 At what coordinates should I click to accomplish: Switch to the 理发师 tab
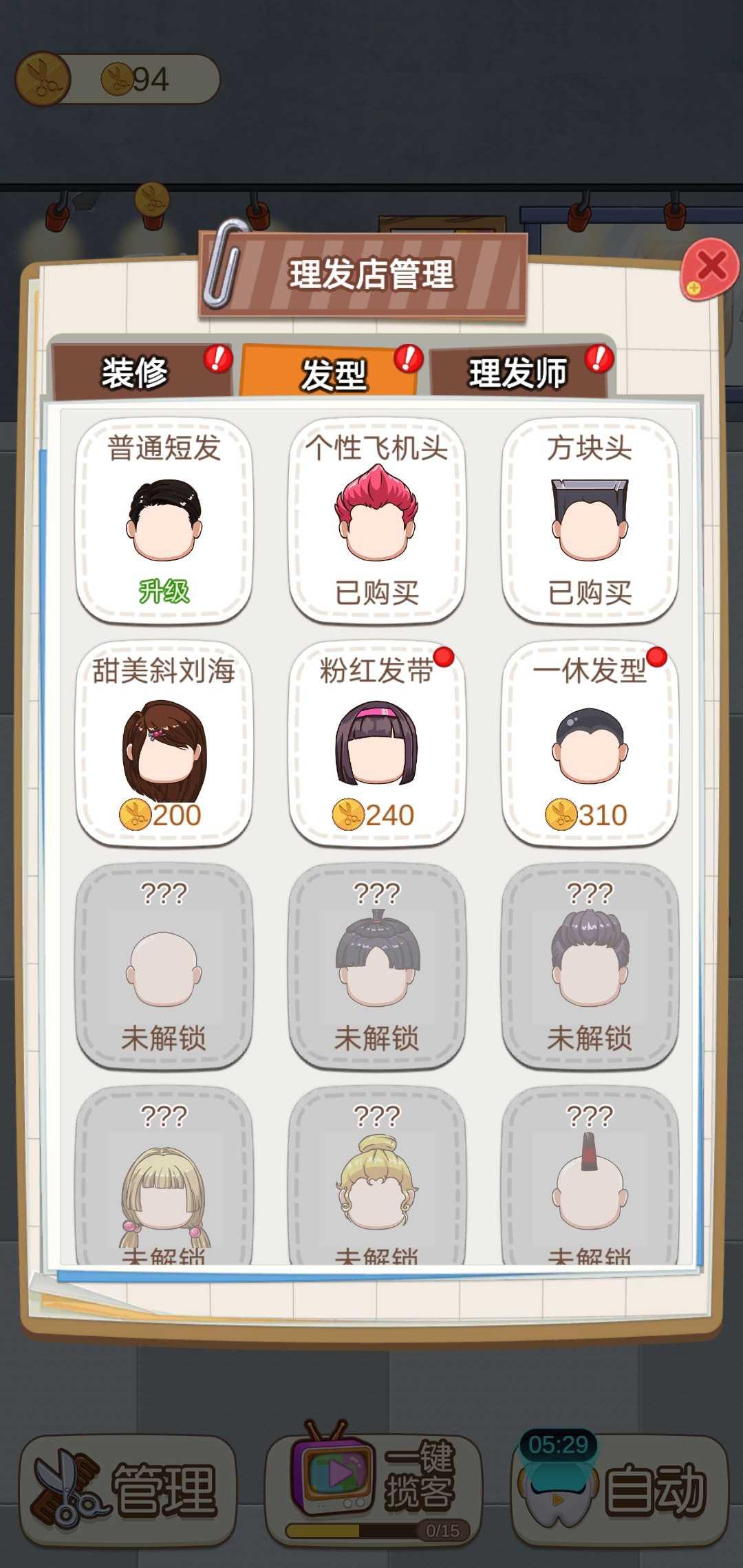(x=519, y=373)
